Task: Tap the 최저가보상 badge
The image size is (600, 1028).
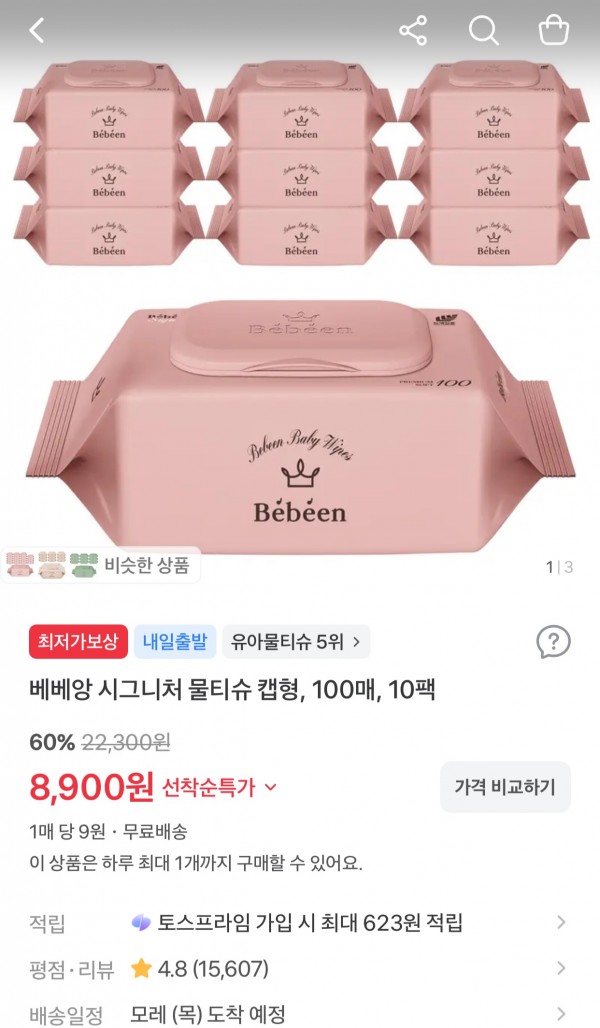Action: click(77, 641)
